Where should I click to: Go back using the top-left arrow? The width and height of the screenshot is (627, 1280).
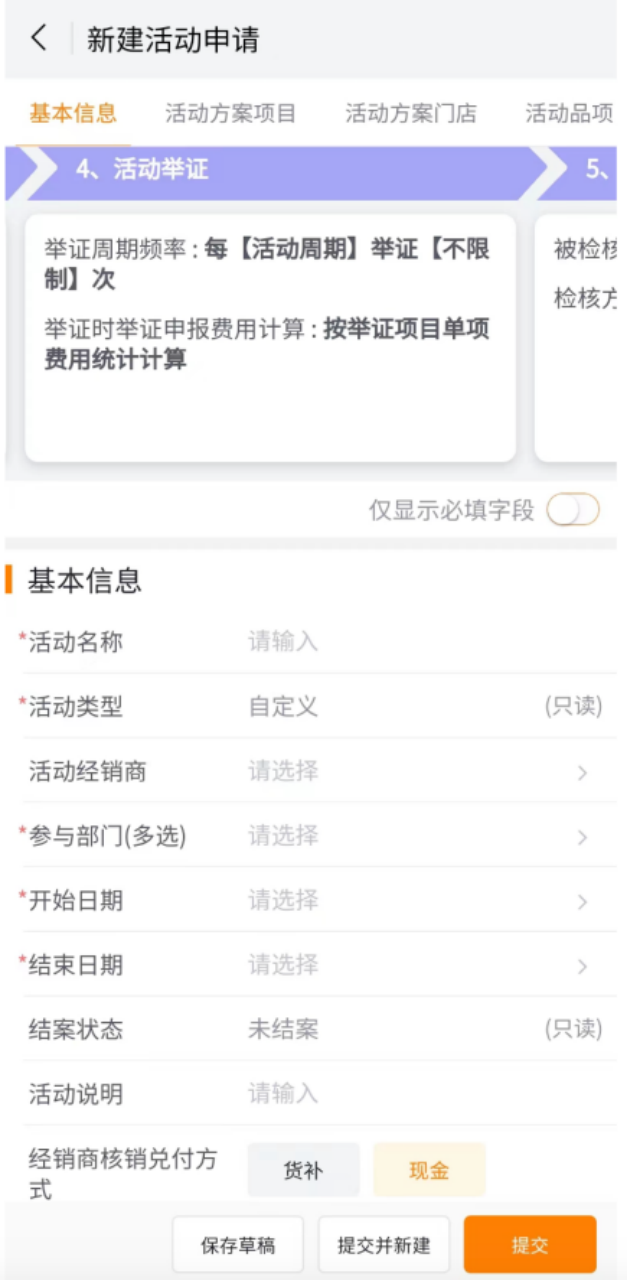39,39
